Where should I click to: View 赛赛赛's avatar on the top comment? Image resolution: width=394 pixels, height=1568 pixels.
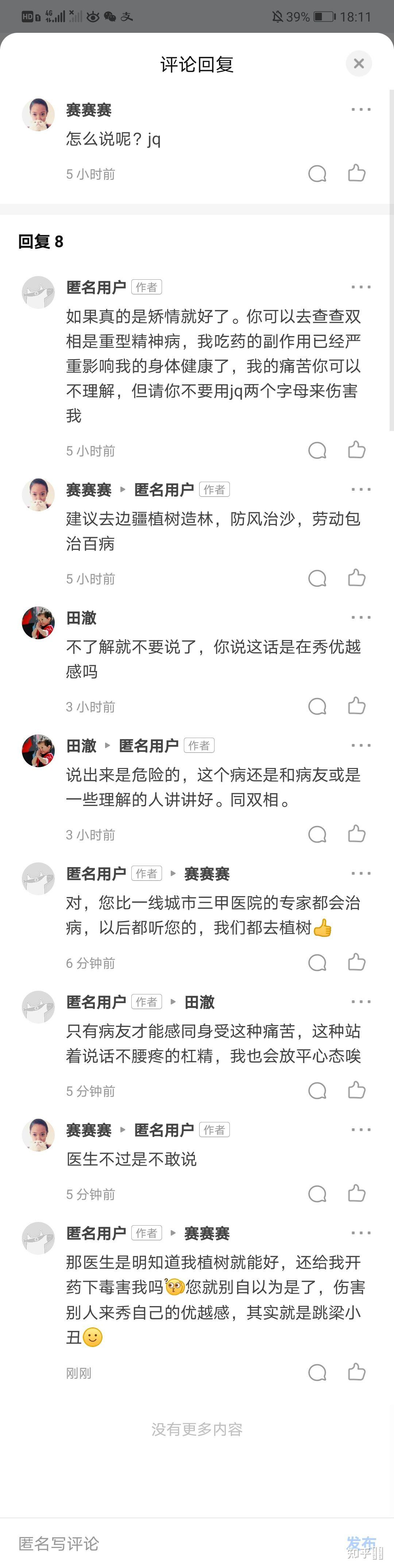pyautogui.click(x=38, y=115)
